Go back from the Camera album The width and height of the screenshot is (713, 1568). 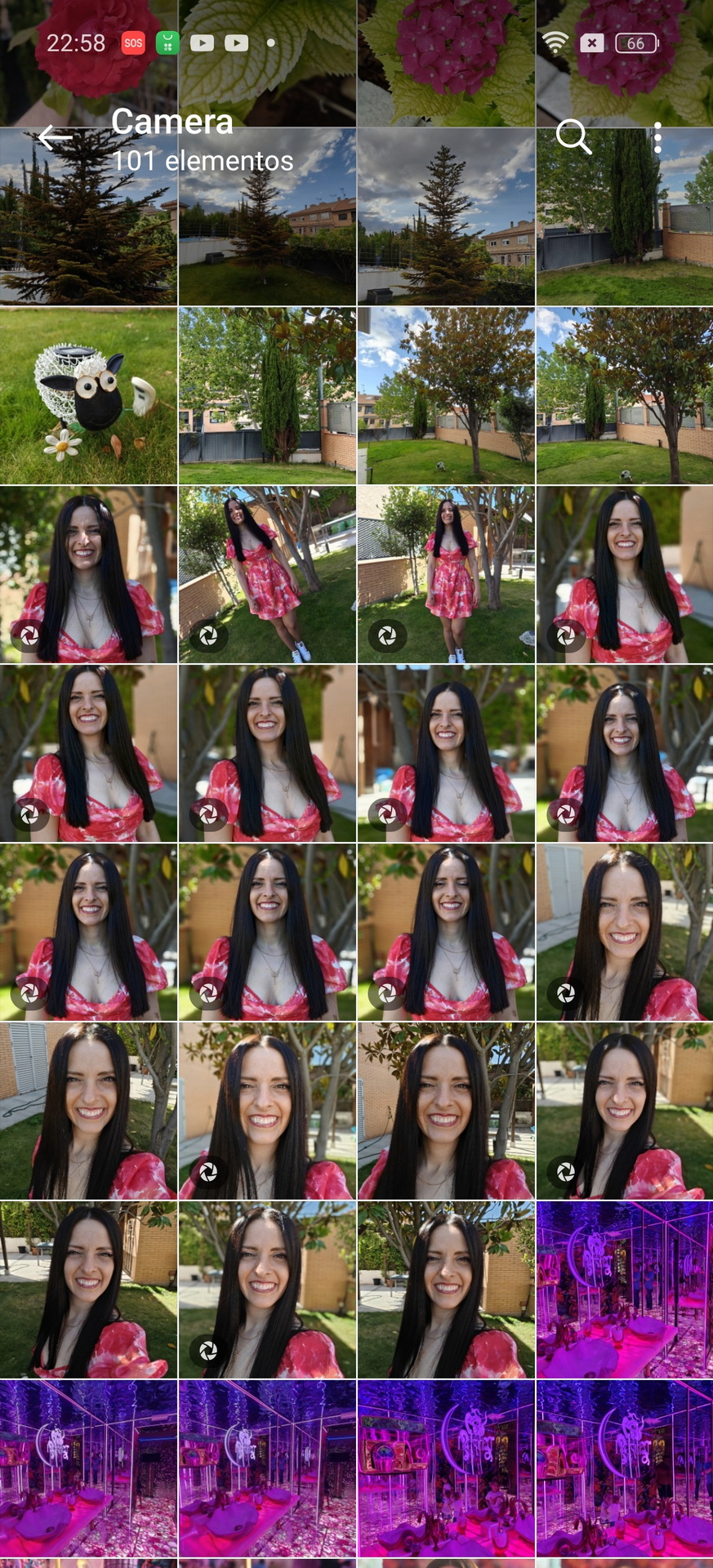pos(55,138)
